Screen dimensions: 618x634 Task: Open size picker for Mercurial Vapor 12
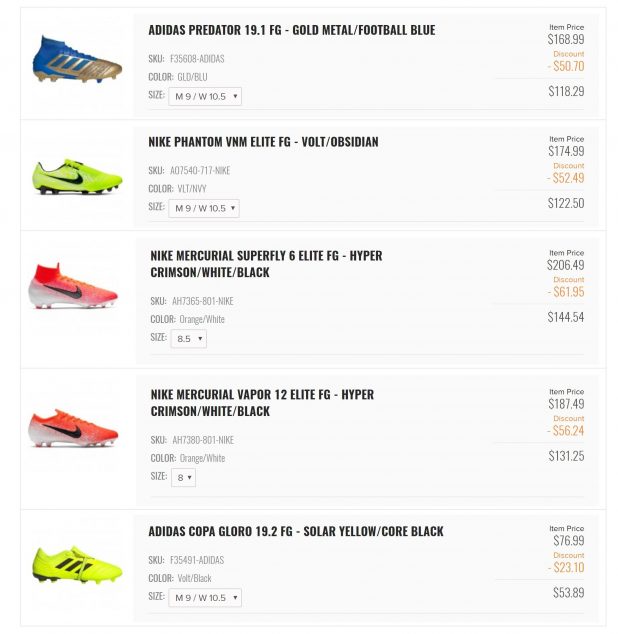184,478
